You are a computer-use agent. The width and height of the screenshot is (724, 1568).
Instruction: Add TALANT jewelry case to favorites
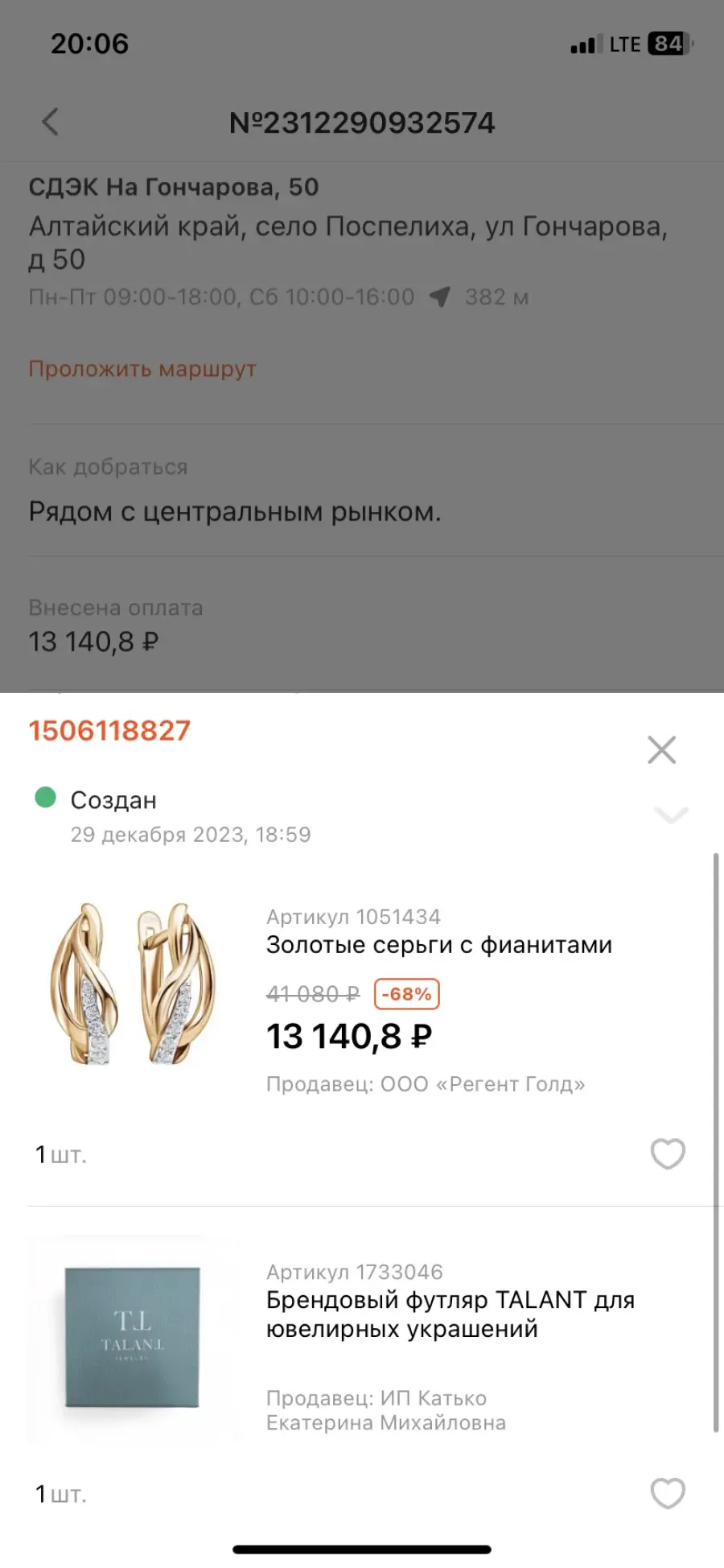(668, 1493)
